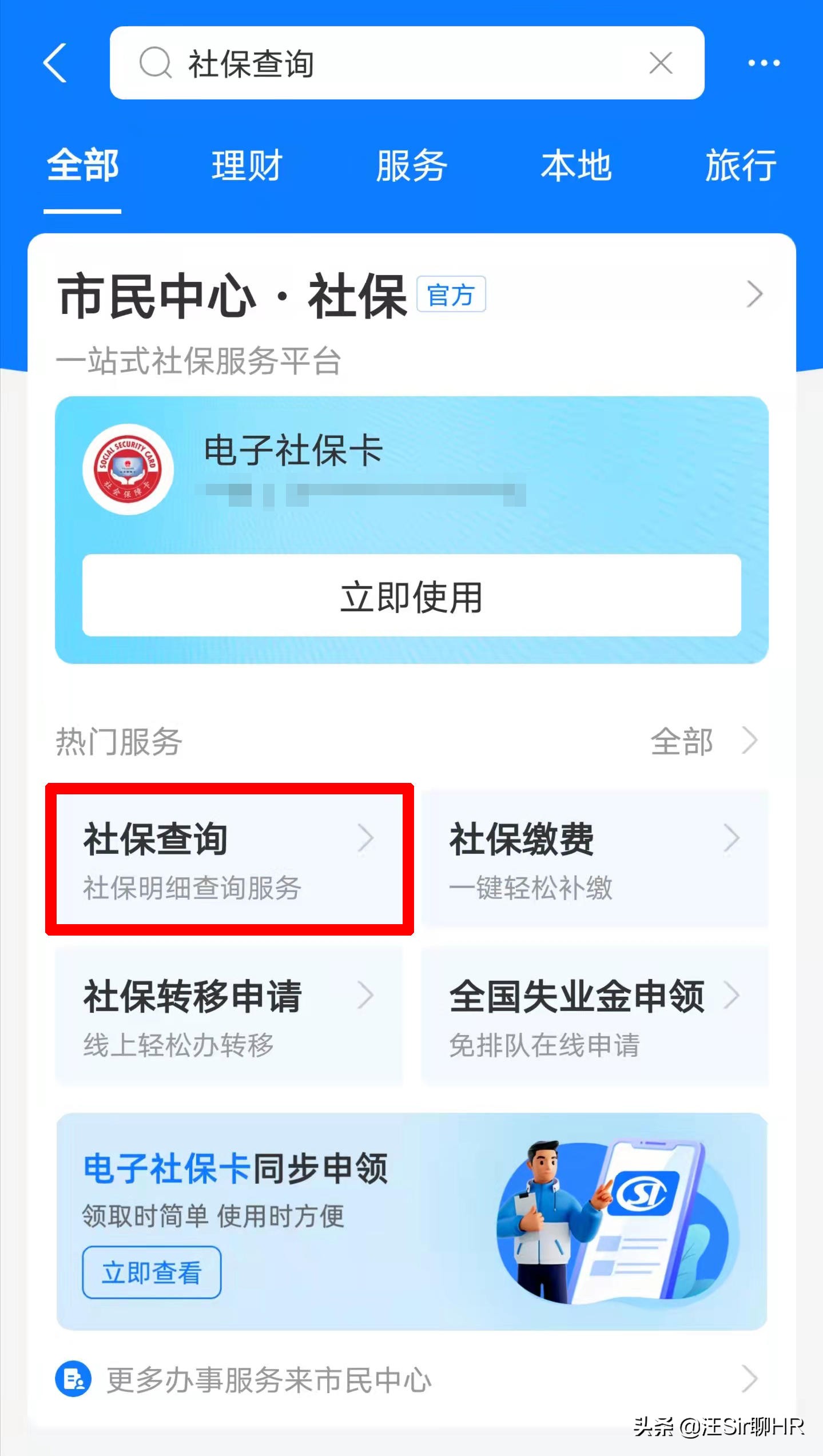Viewport: 823px width, 1456px height.
Task: Tap the social security card logo icon
Action: pyautogui.click(x=128, y=468)
